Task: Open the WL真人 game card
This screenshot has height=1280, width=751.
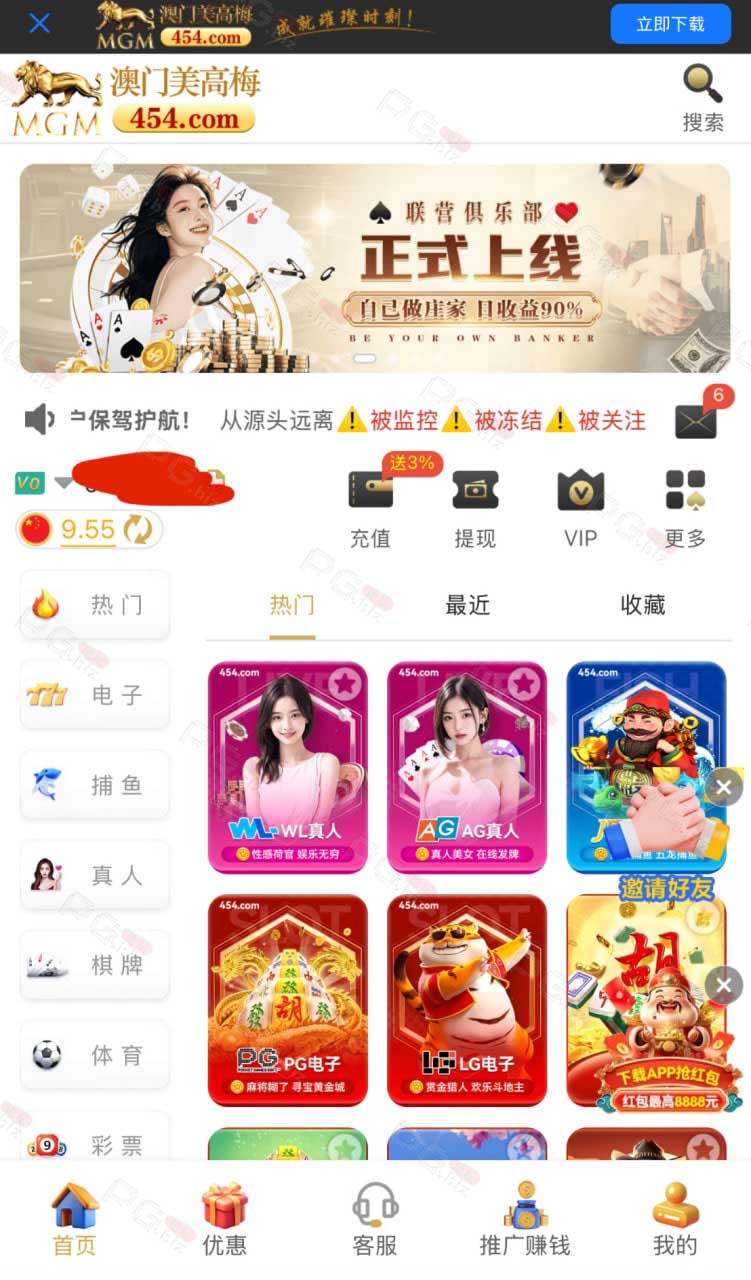Action: pyautogui.click(x=288, y=767)
